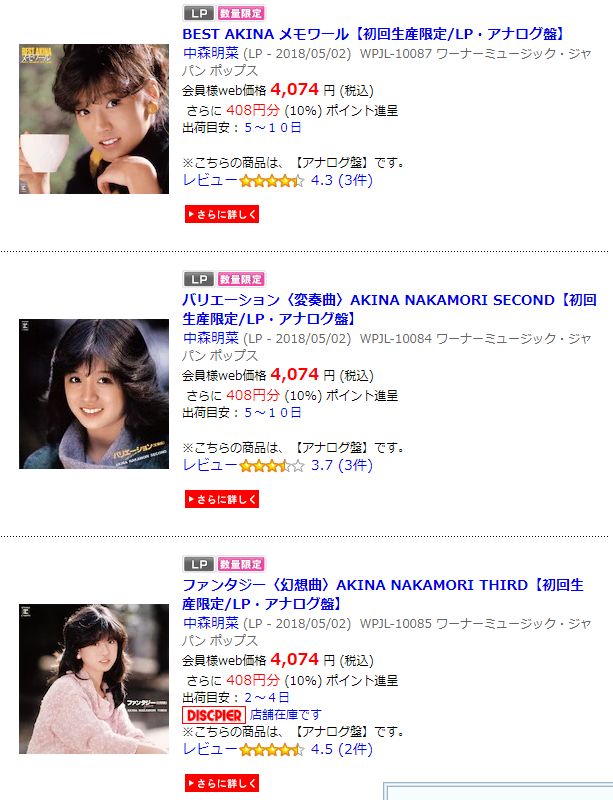This screenshot has height=800, width=613.
Task: Open the BEST AKINA メモワール product title
Action: [388, 33]
